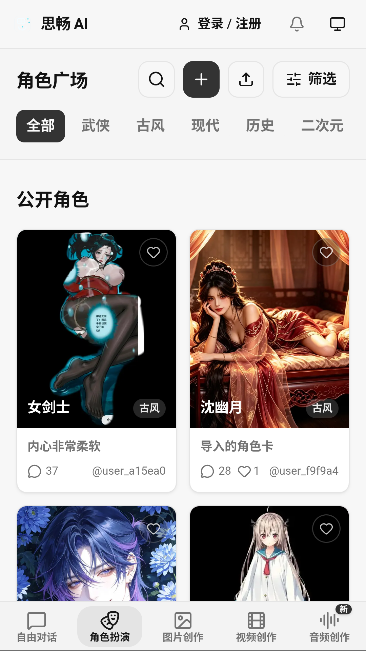Viewport: 366px width, 651px height.
Task: Open 登录 / 注册 login link
Action: coord(220,24)
